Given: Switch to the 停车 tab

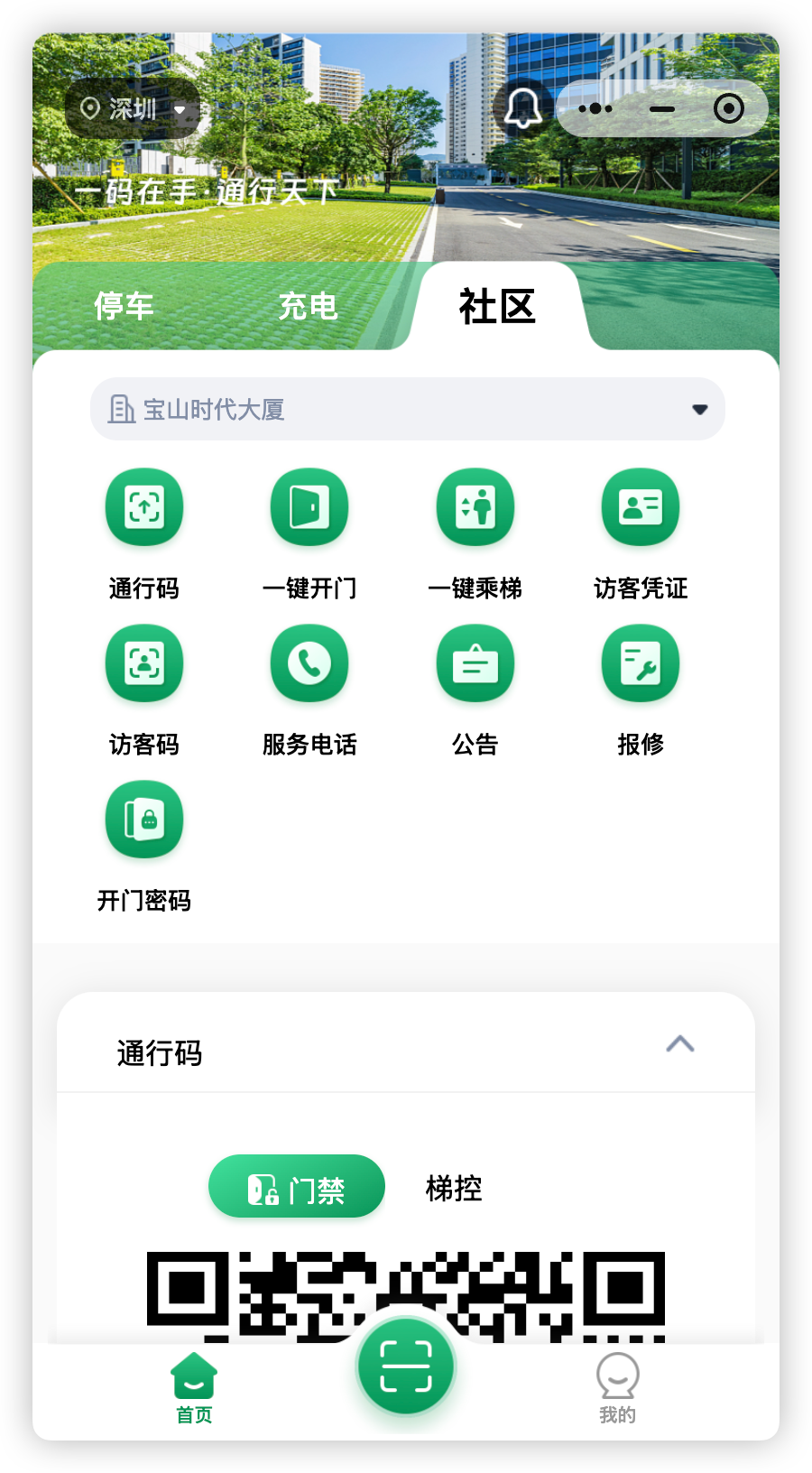Looking at the screenshot, I should click(125, 306).
